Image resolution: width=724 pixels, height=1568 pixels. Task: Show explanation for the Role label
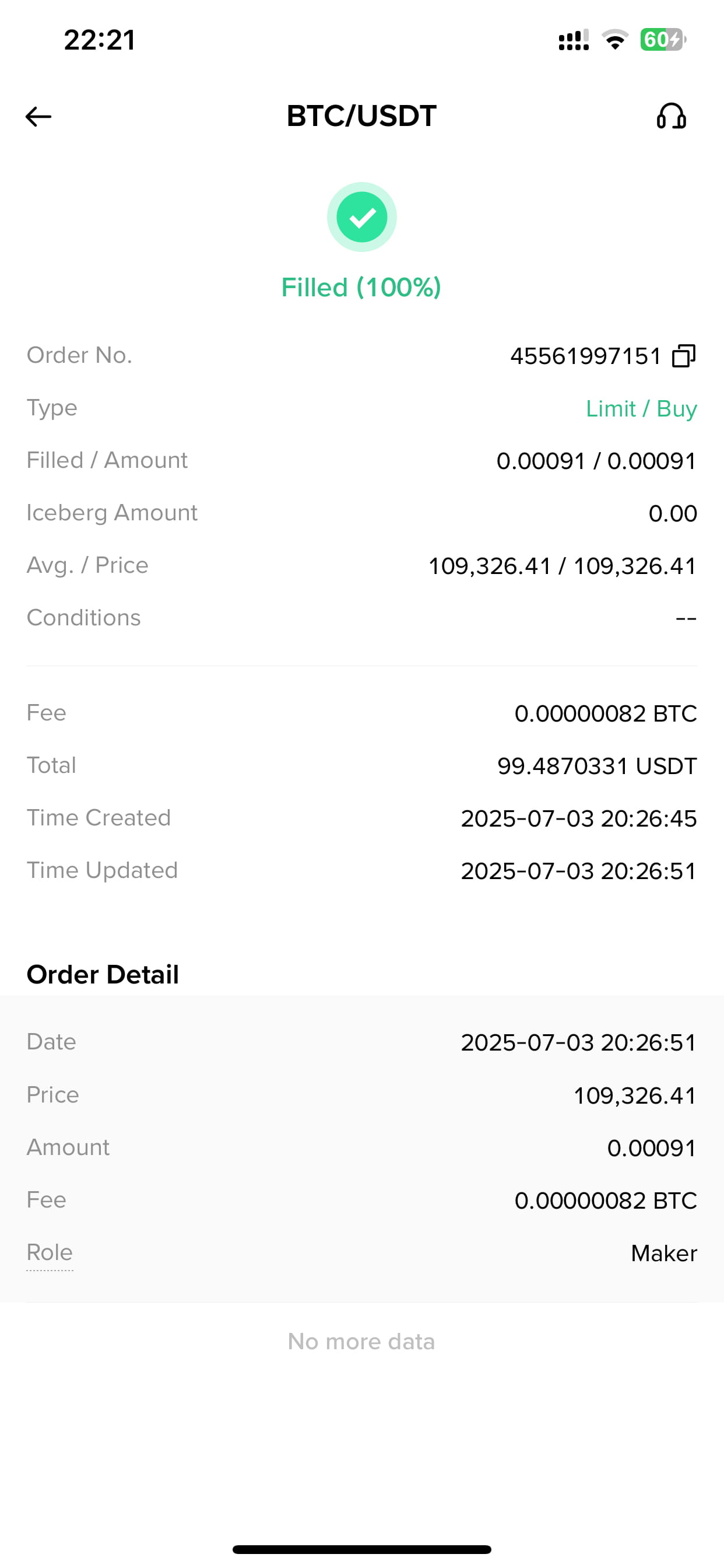click(x=50, y=1252)
